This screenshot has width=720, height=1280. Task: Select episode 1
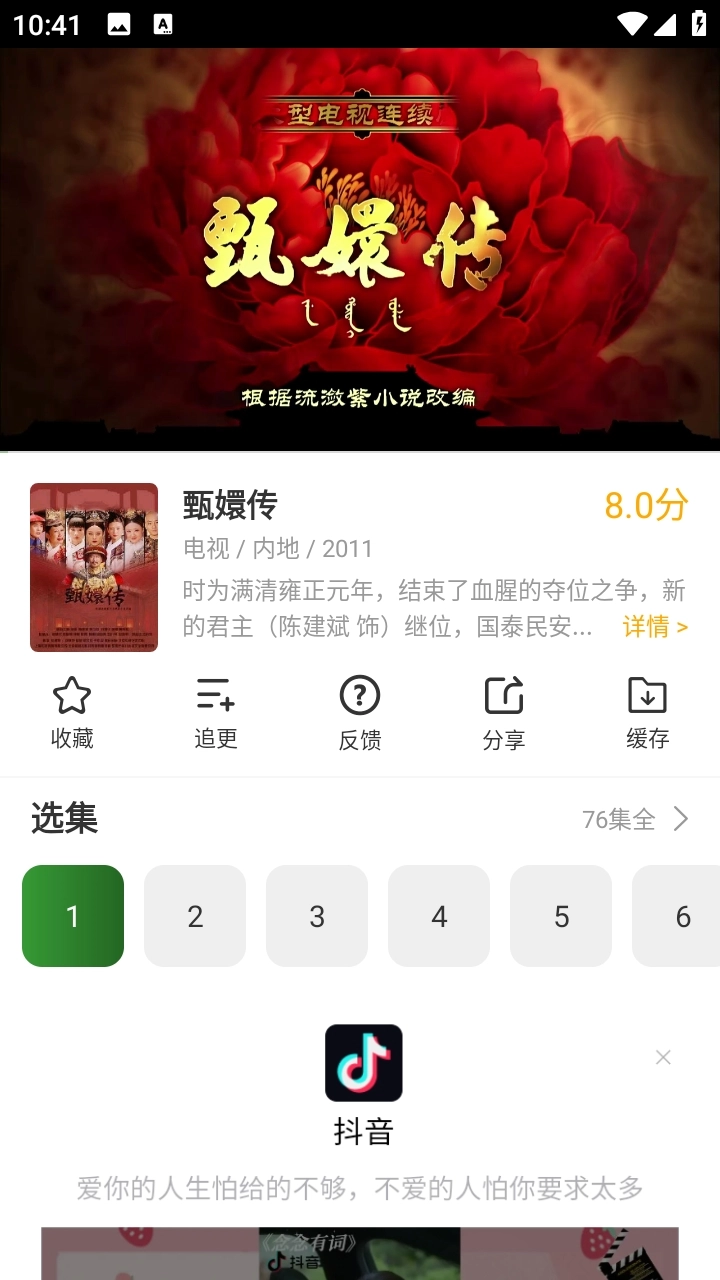[72, 915]
